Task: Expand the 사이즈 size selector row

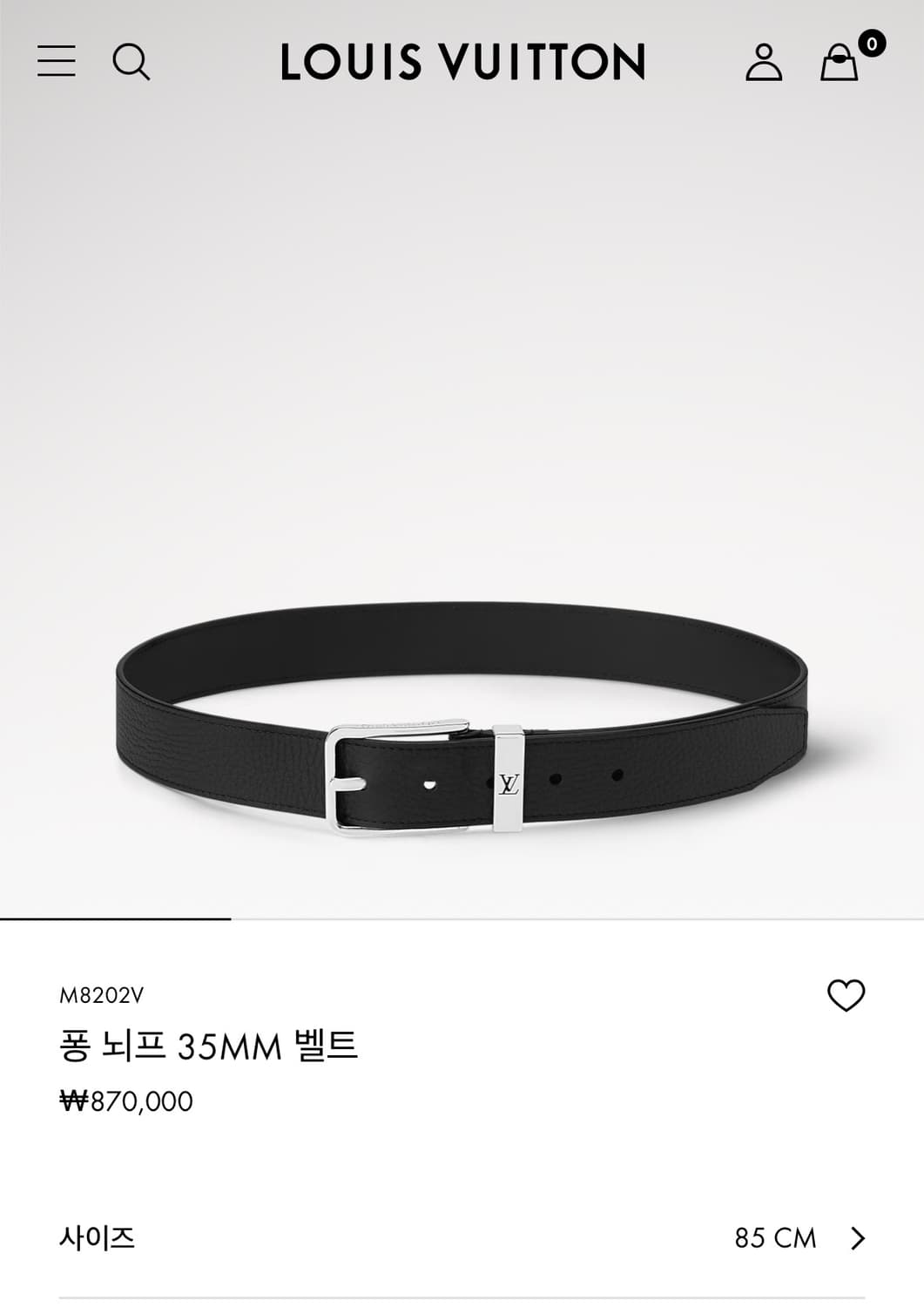Action: (x=462, y=1237)
